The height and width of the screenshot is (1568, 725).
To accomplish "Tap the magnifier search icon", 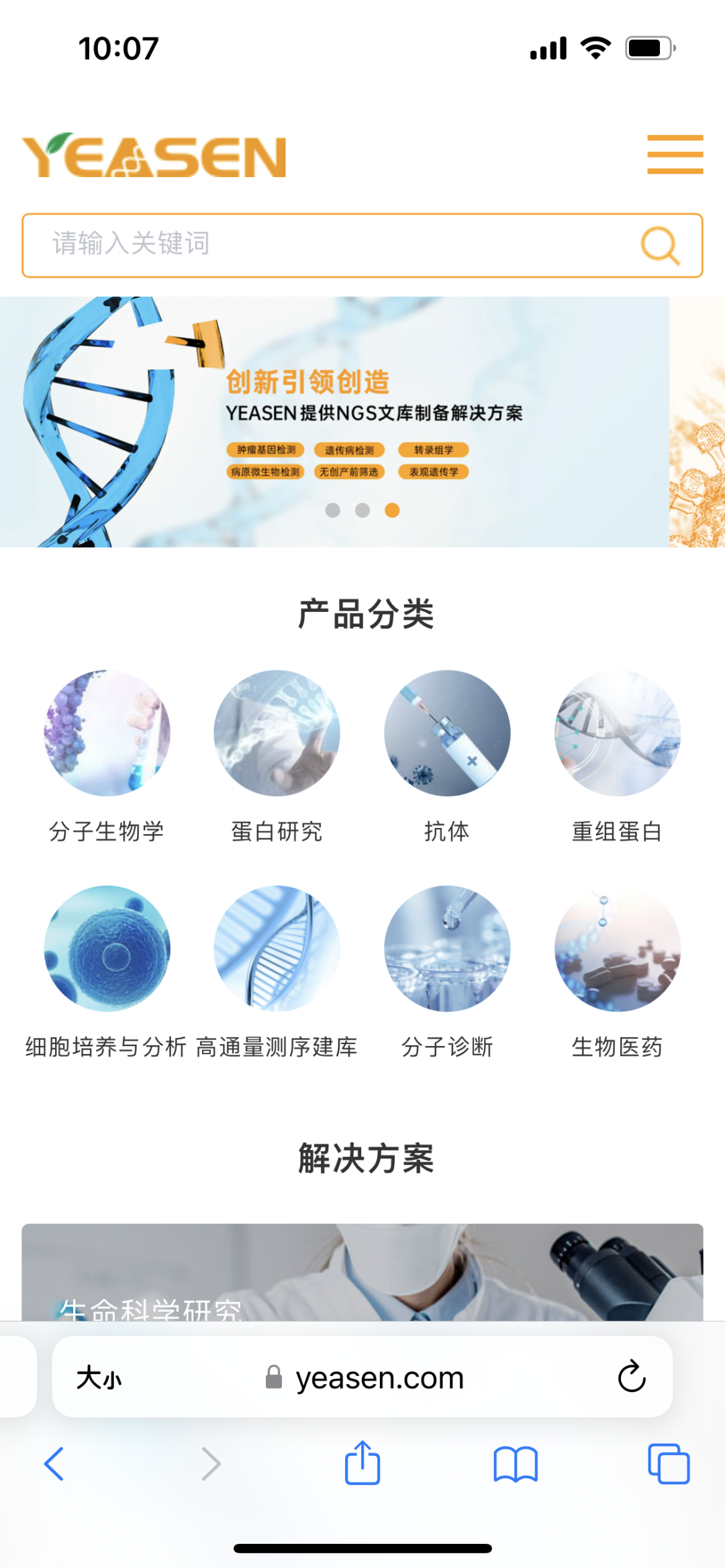I will [x=660, y=245].
